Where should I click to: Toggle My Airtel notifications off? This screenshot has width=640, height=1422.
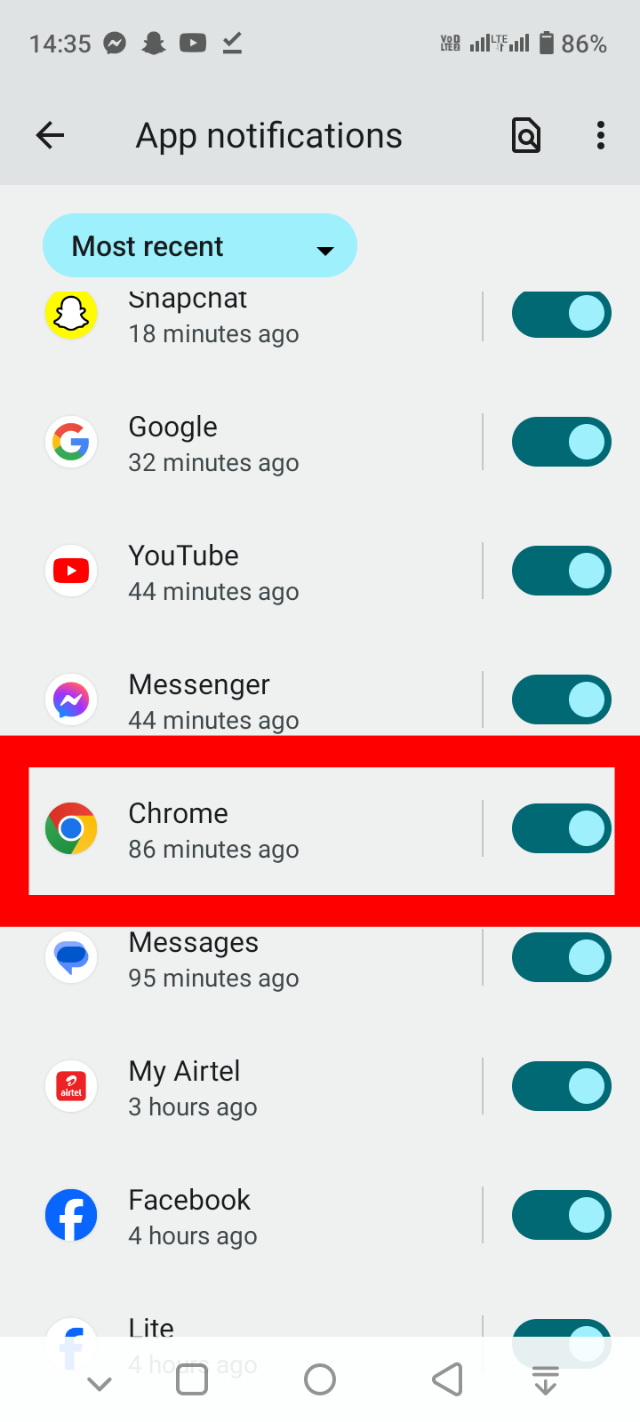click(x=561, y=1086)
